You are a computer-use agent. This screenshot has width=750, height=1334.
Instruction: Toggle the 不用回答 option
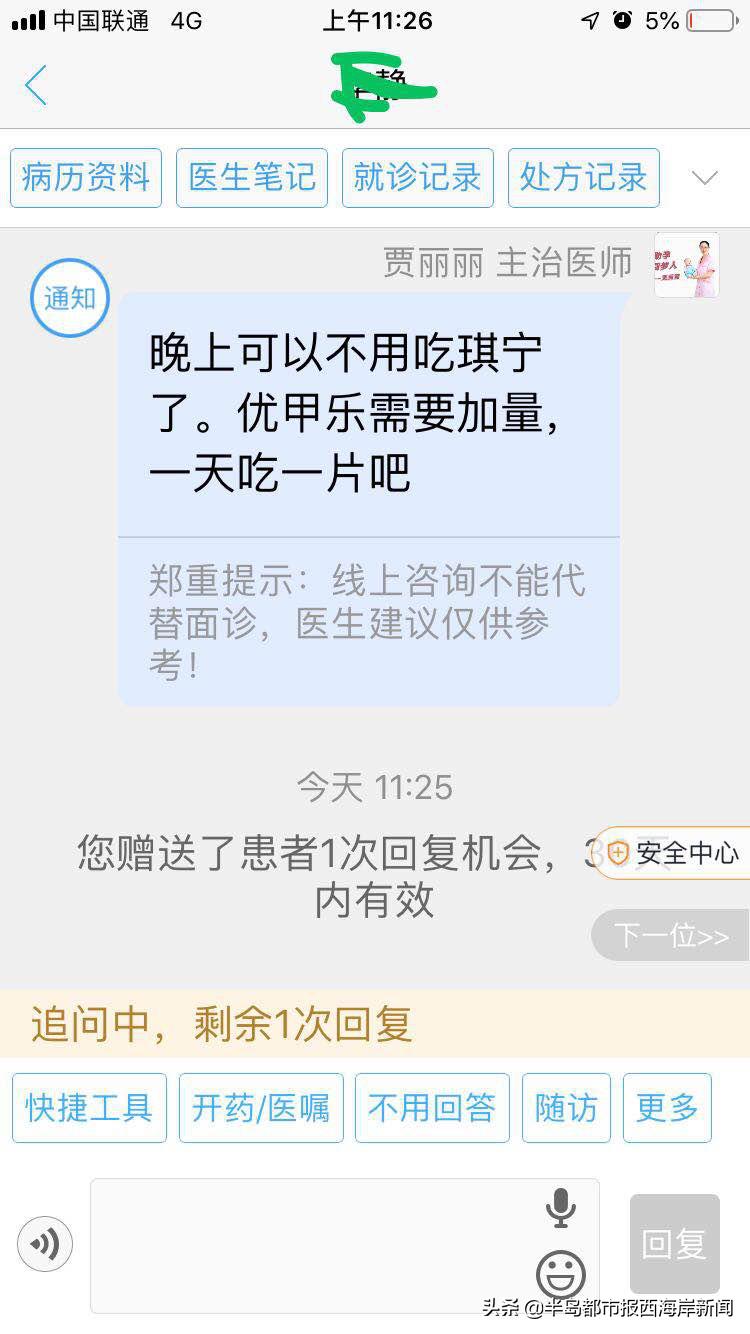coord(432,1107)
